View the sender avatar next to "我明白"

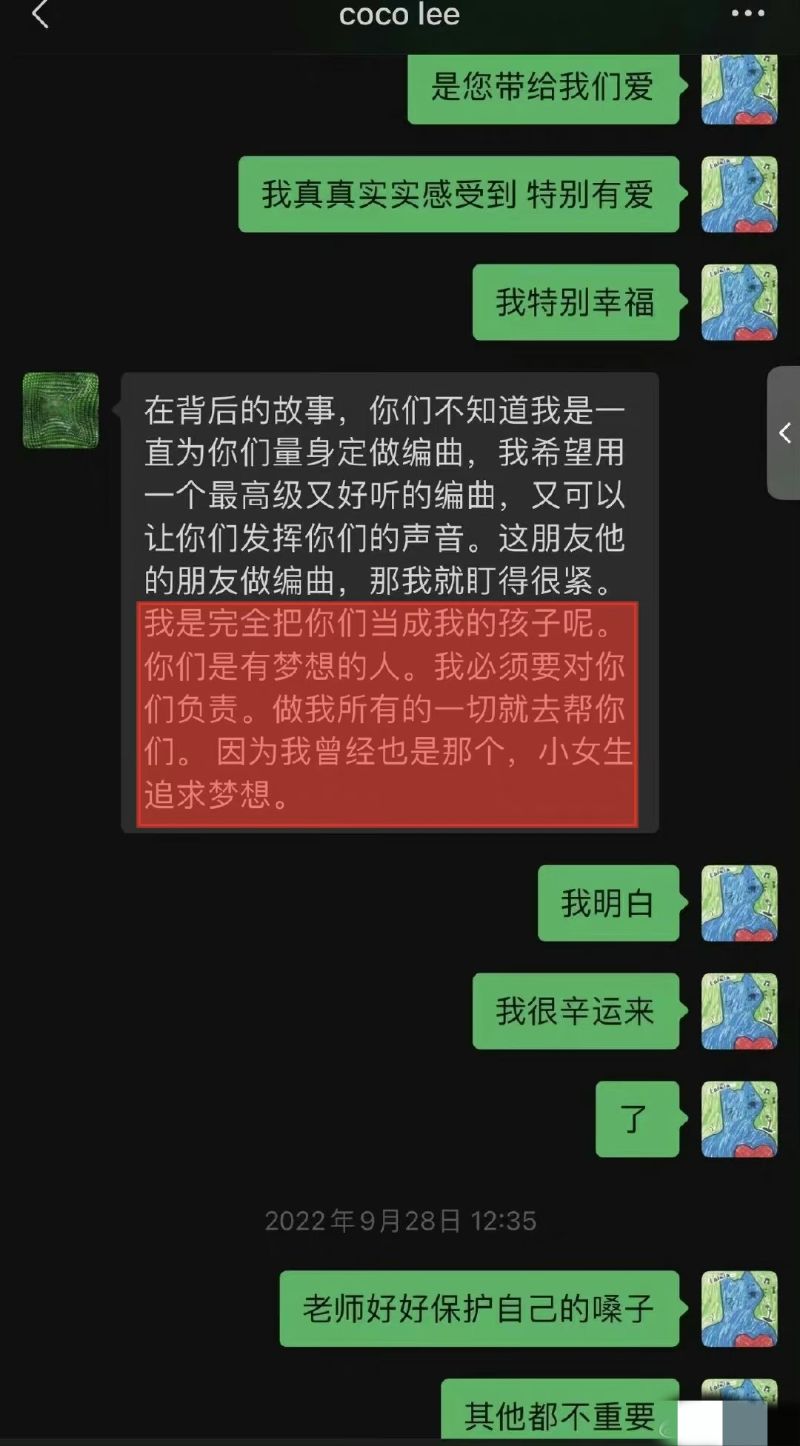click(739, 903)
